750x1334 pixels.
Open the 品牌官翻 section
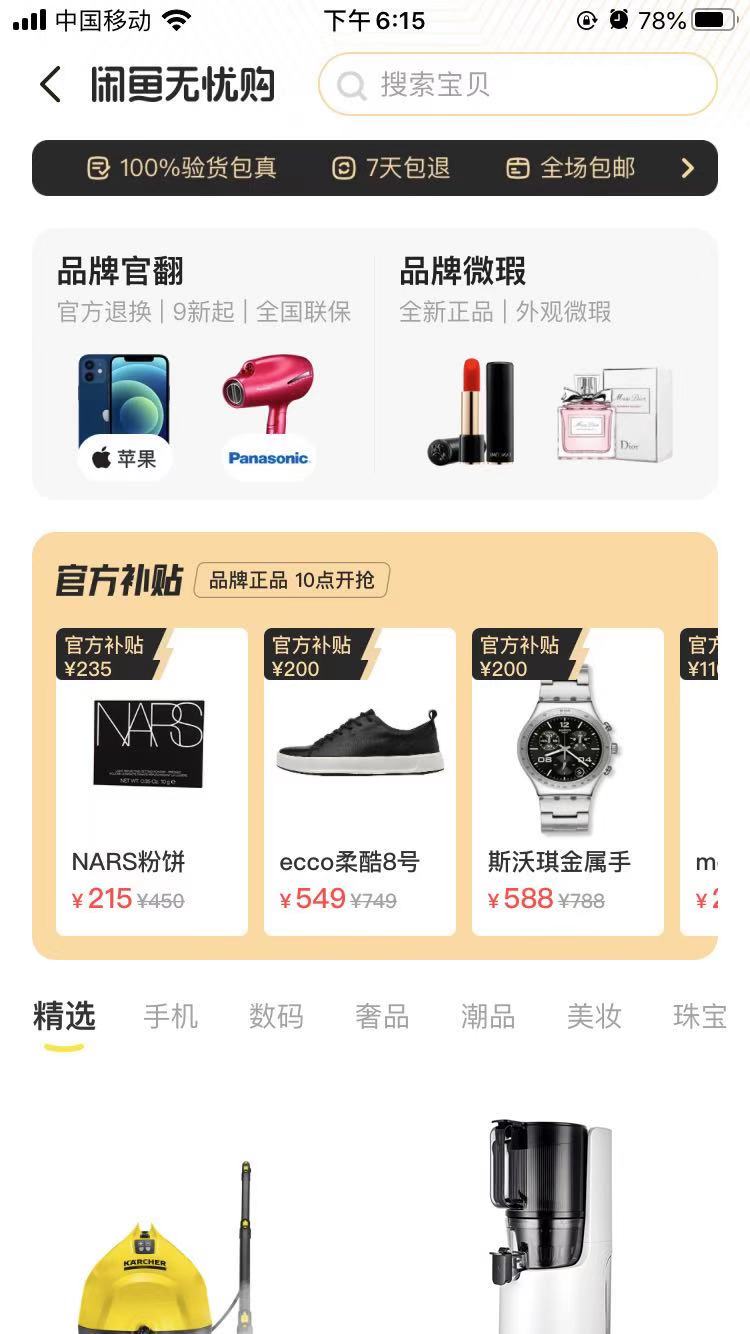[x=204, y=364]
